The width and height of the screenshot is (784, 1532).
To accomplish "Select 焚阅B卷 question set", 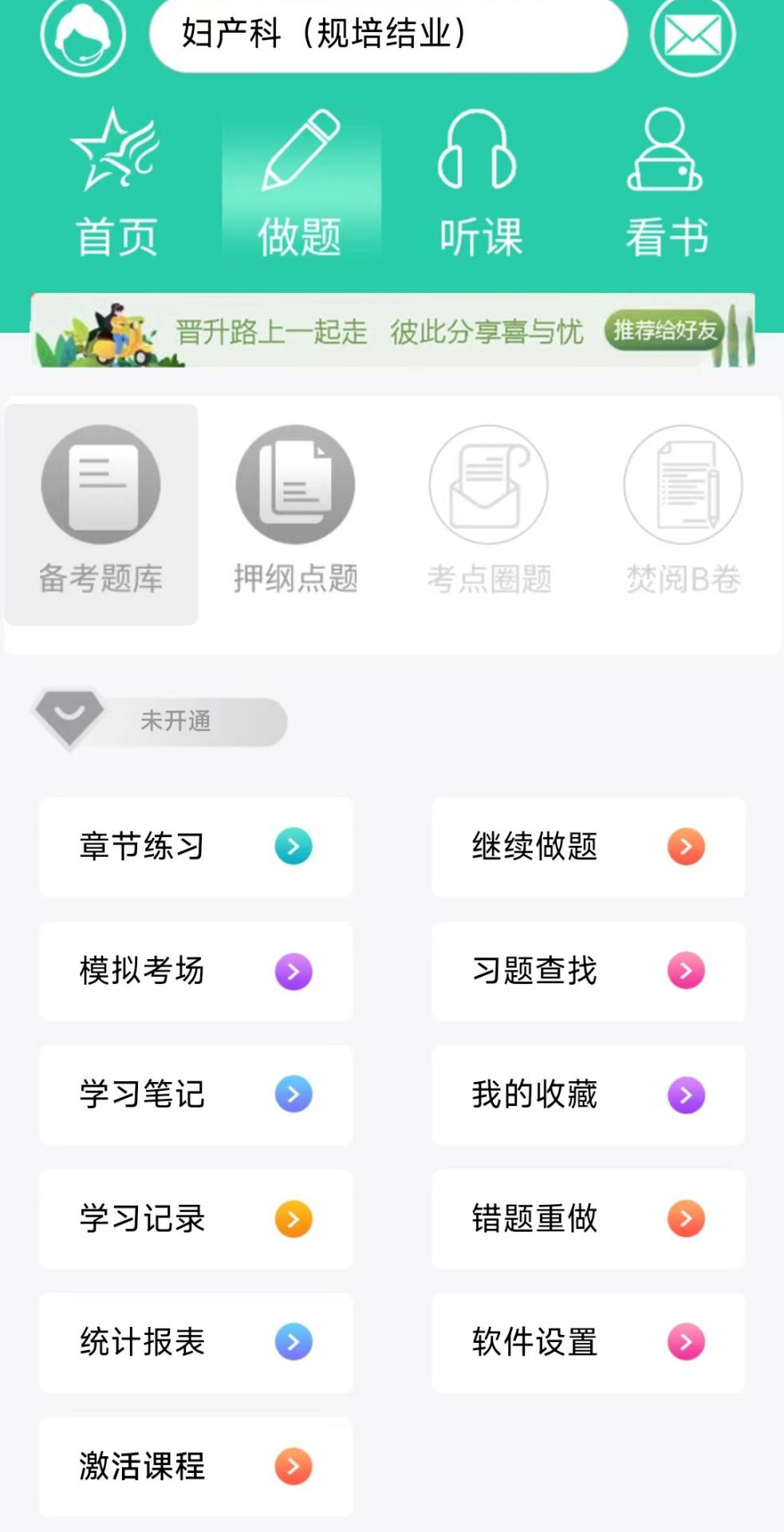I will [684, 512].
